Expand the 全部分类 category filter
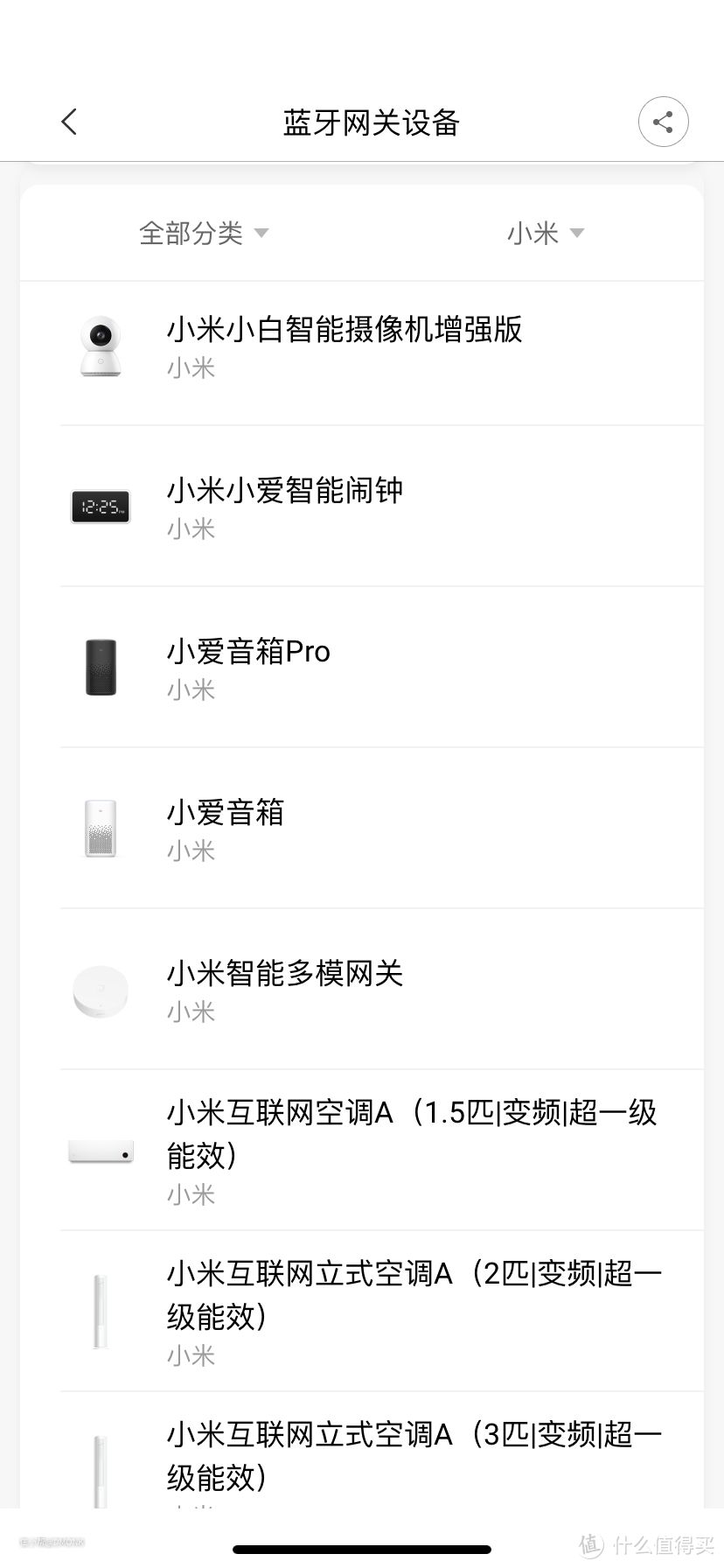 pos(204,233)
